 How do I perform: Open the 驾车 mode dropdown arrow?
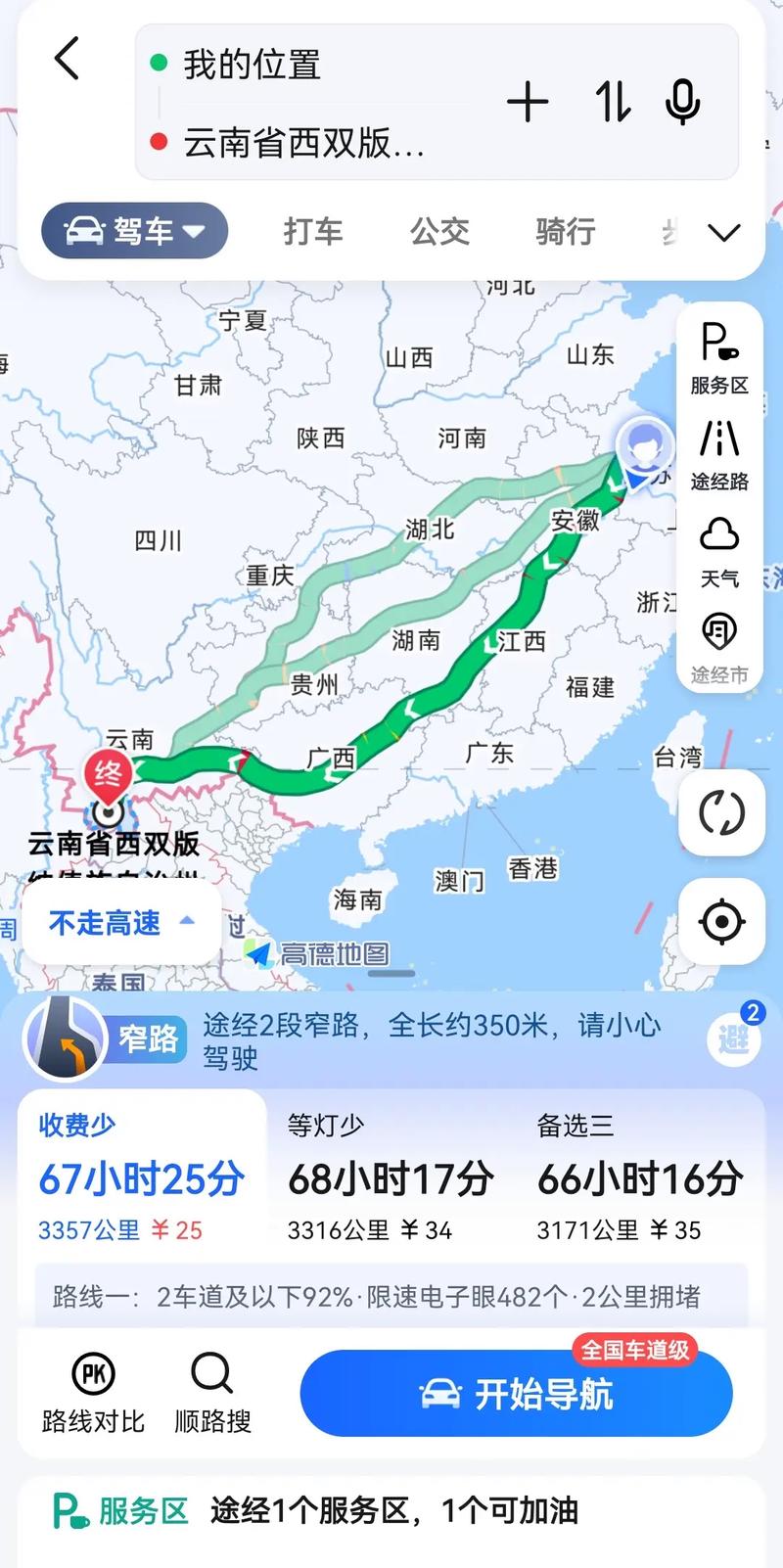[x=196, y=231]
